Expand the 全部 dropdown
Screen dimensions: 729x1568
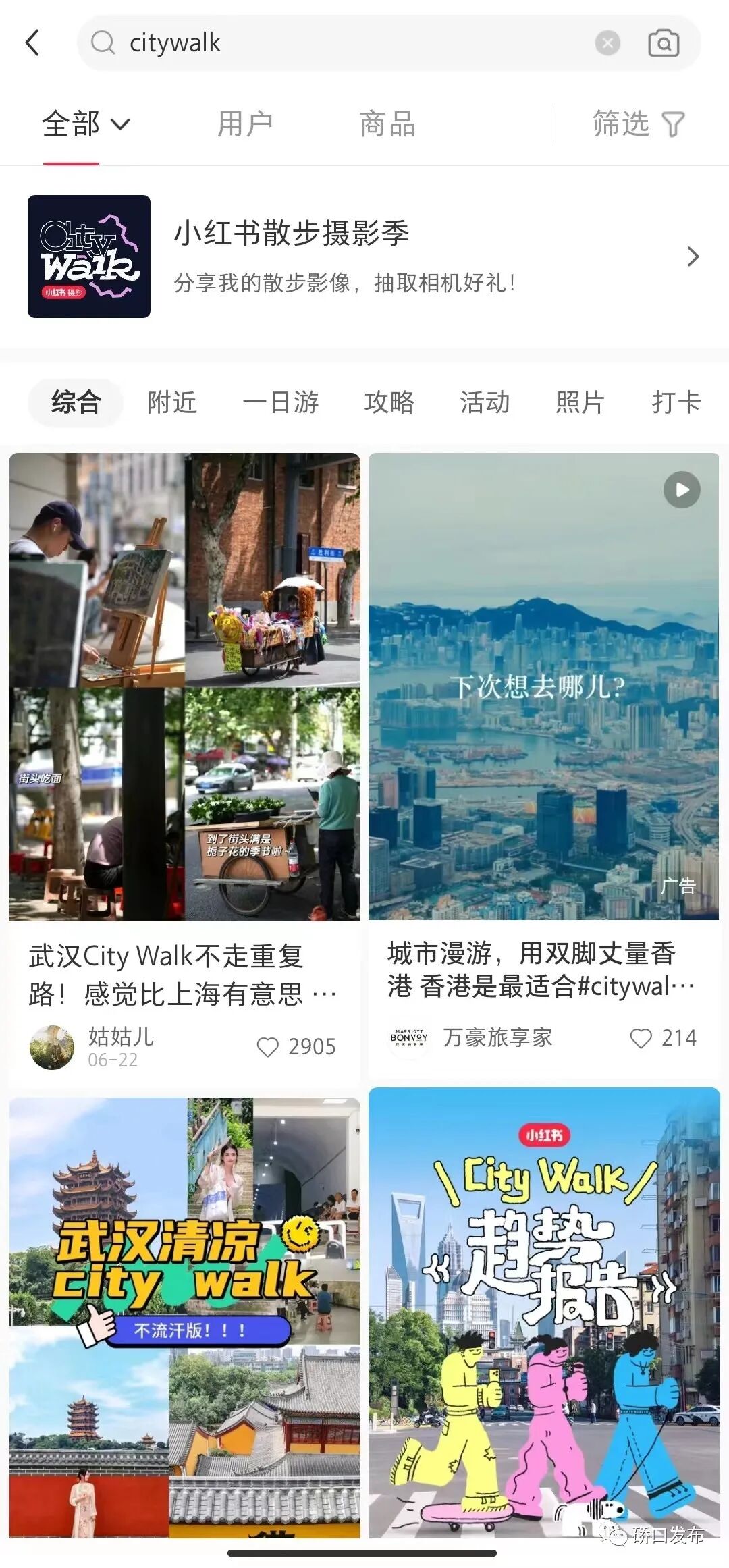coord(86,124)
